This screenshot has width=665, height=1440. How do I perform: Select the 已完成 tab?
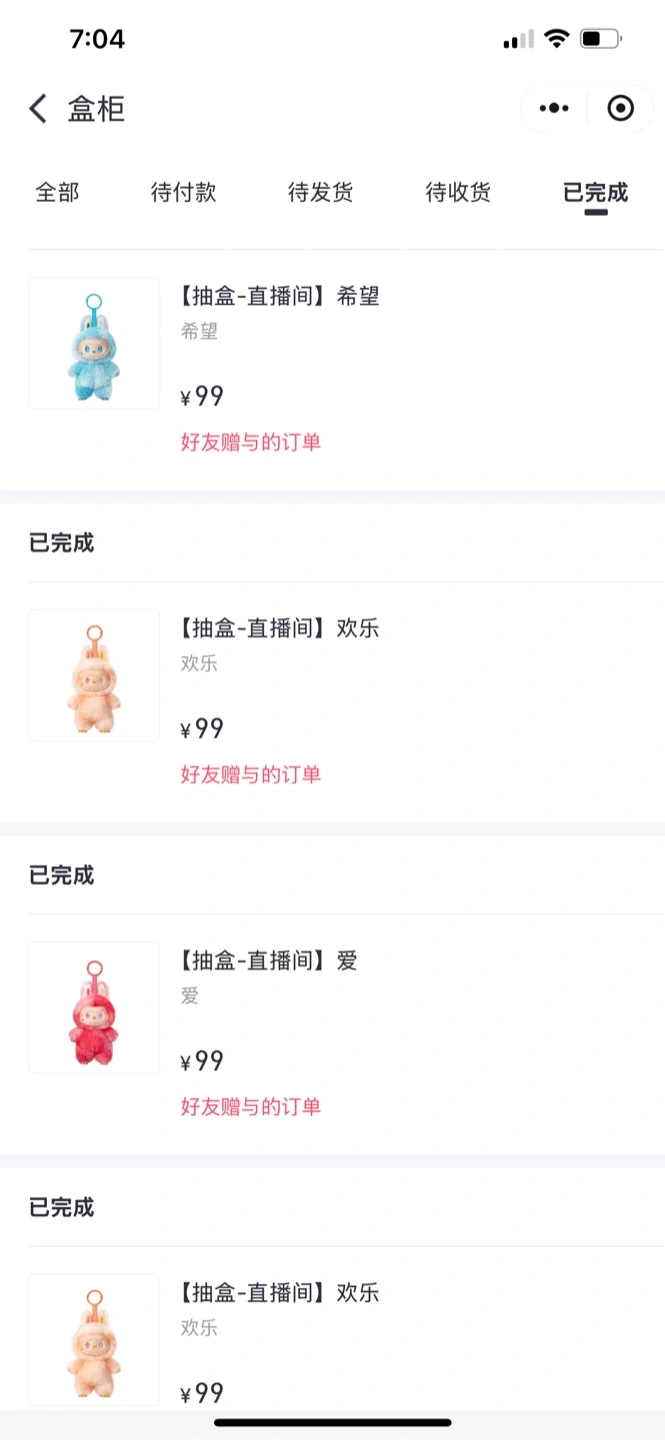(x=595, y=193)
